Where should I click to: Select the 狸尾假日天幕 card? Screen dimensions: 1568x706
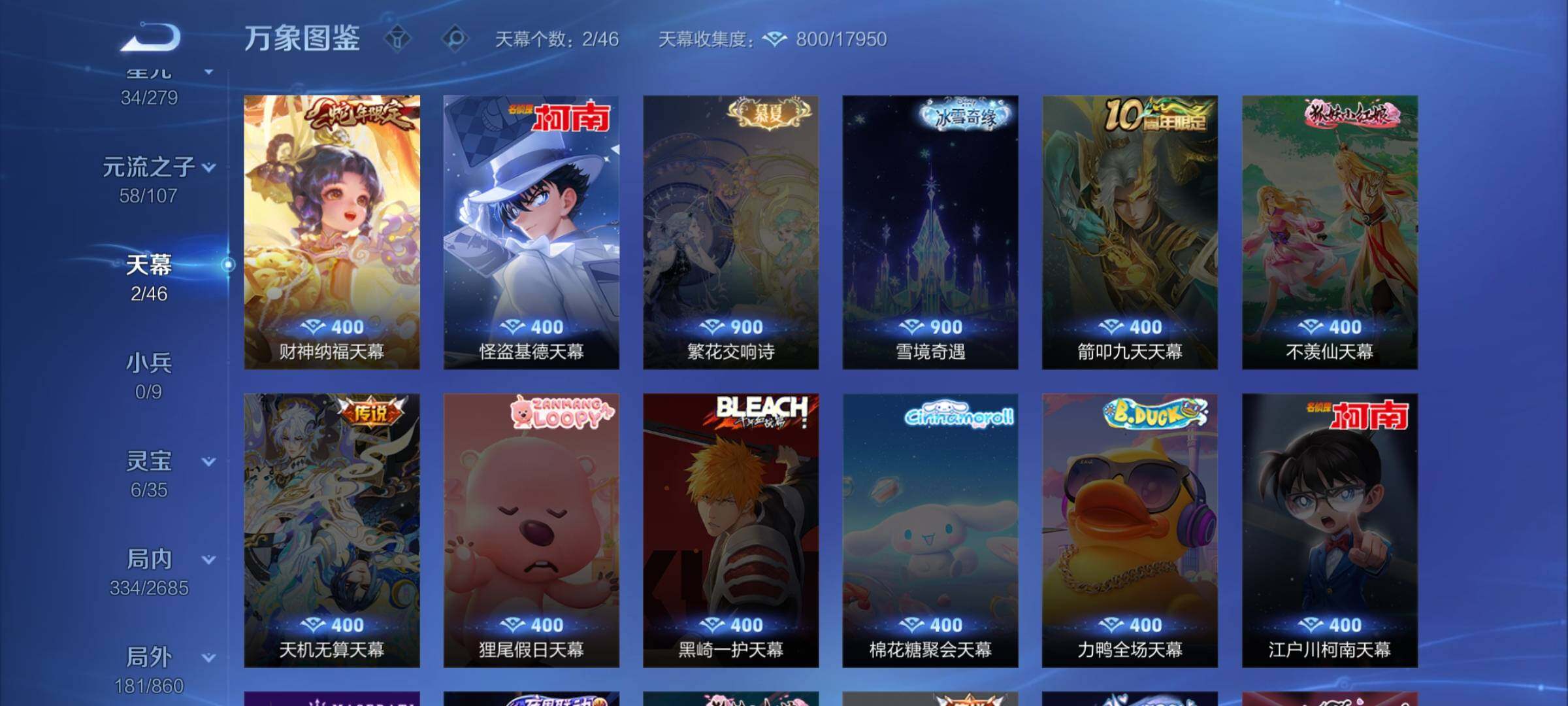(531, 530)
